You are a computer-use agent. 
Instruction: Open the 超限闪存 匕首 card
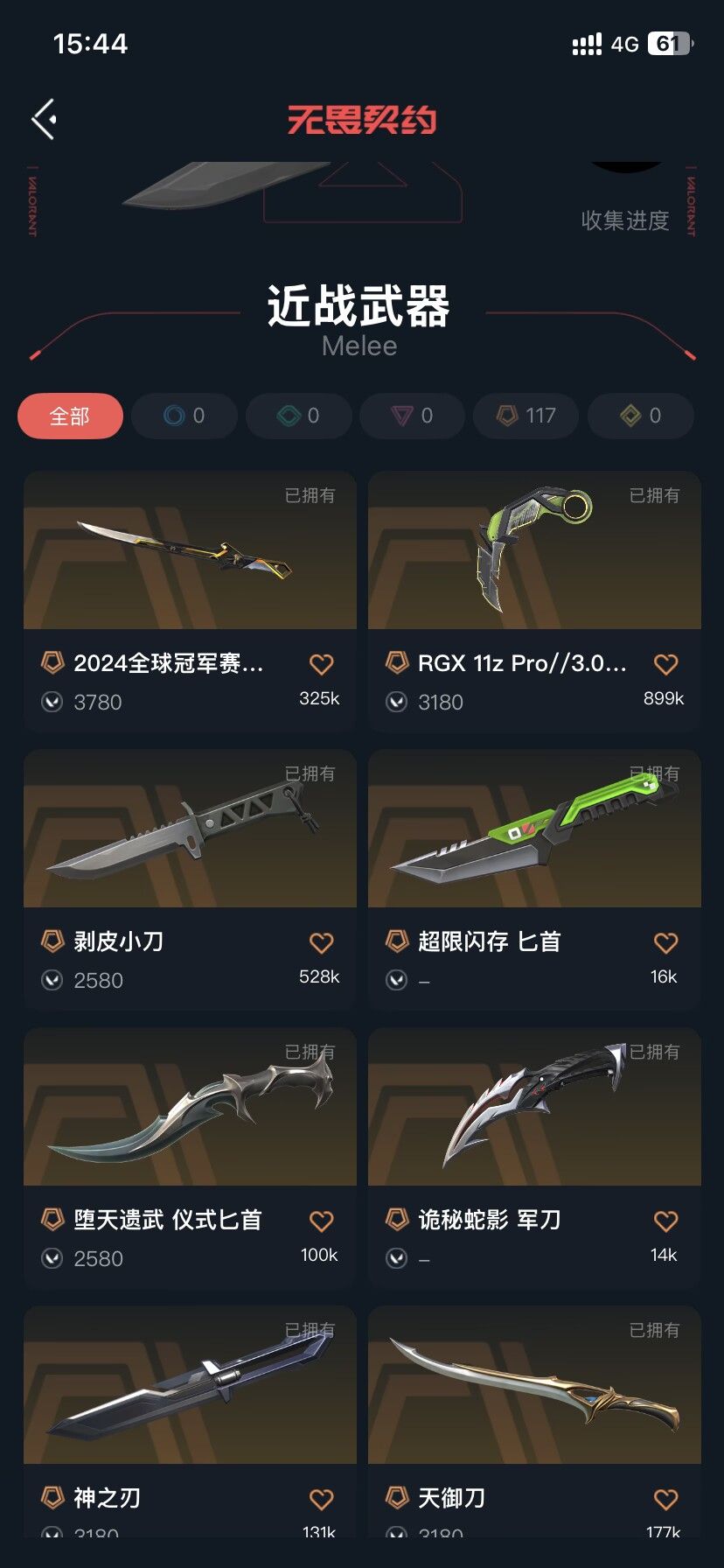tap(534, 879)
